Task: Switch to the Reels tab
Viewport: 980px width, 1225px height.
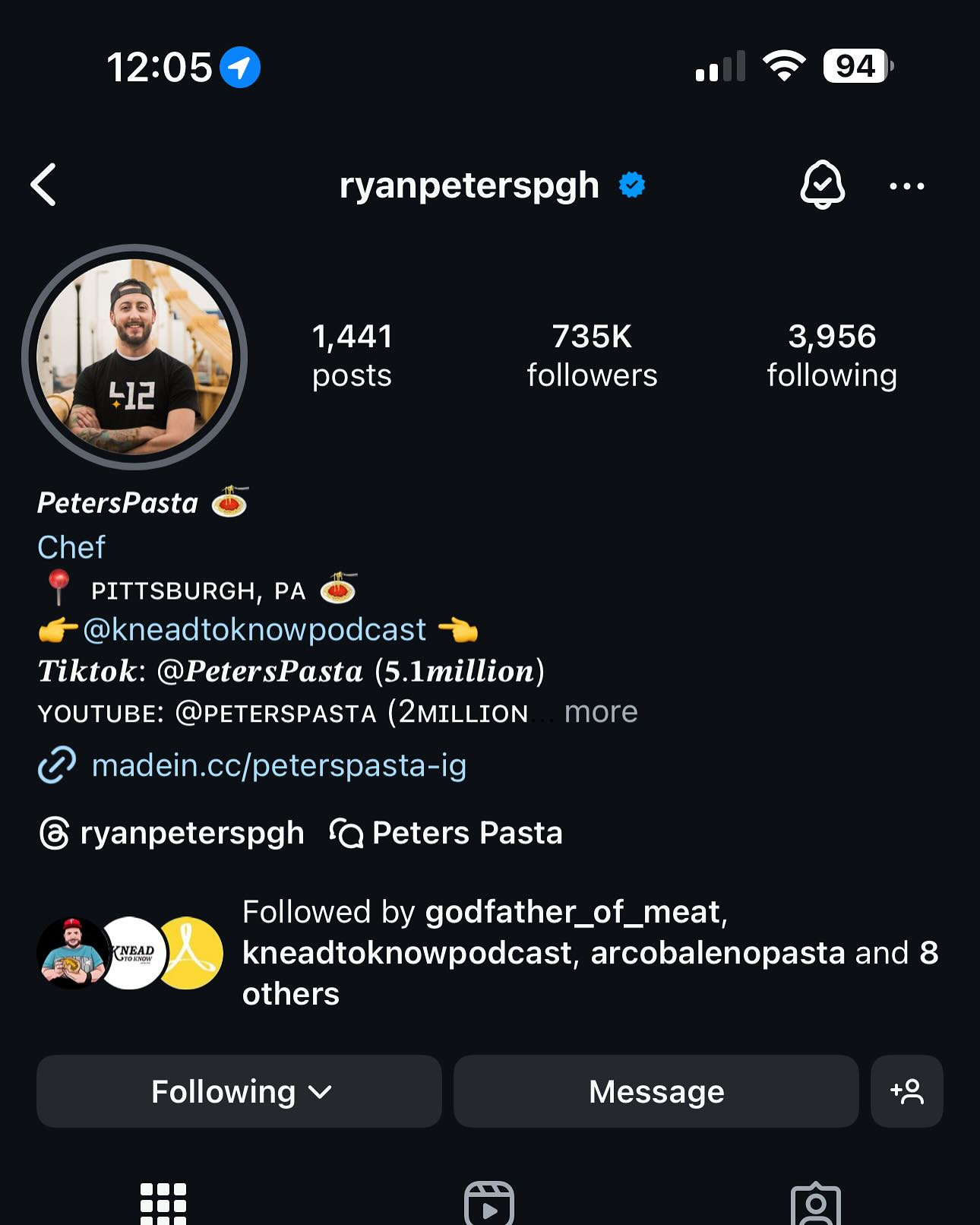Action: pos(489,1204)
